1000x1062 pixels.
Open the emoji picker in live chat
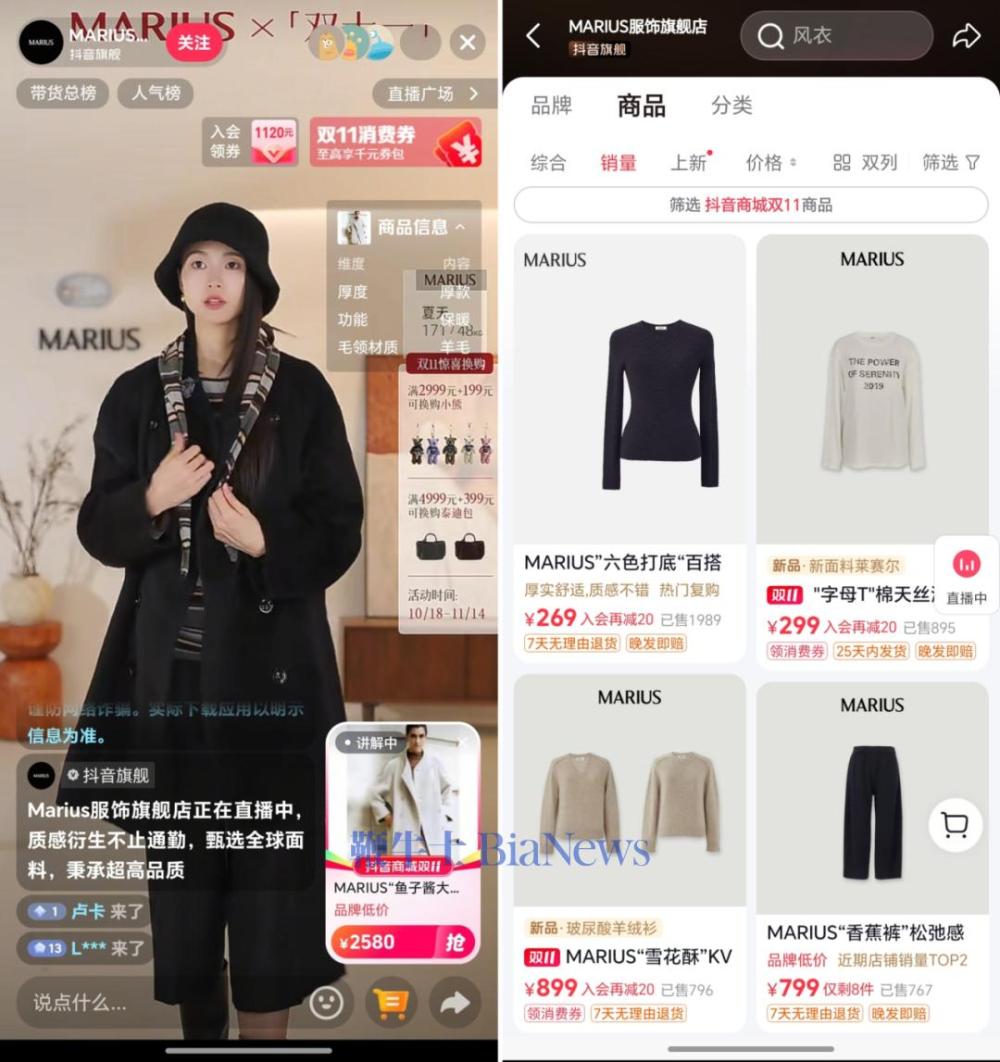coord(327,1001)
